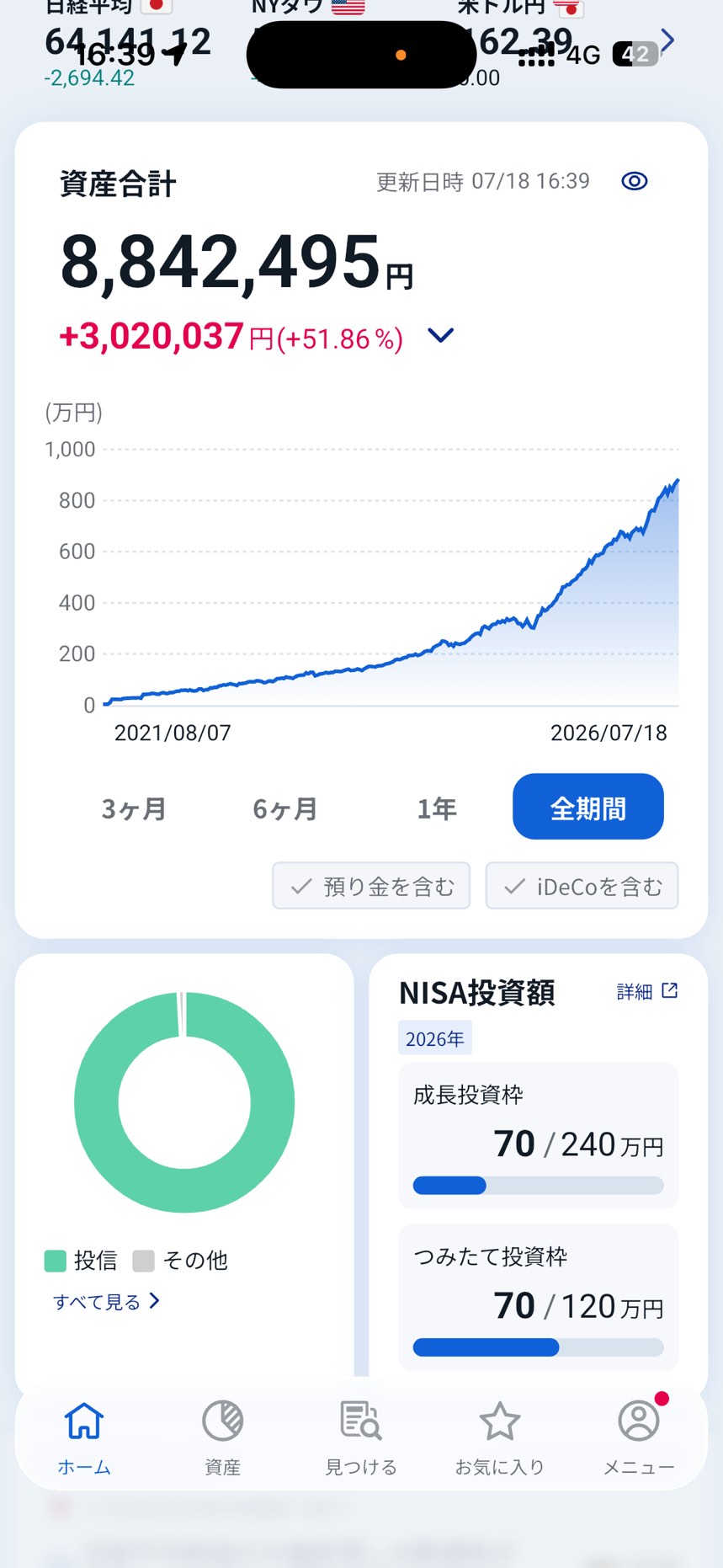Expand the profit and loss details chevron
Image resolution: width=723 pixels, height=1568 pixels.
tap(440, 336)
